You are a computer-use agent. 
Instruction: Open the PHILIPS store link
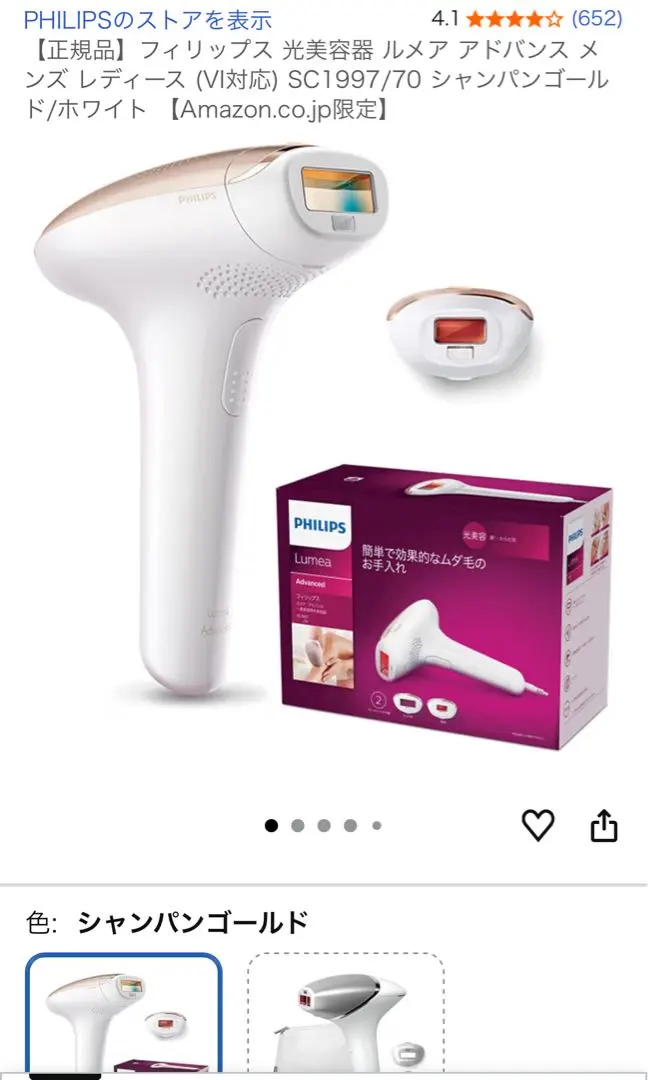click(147, 19)
